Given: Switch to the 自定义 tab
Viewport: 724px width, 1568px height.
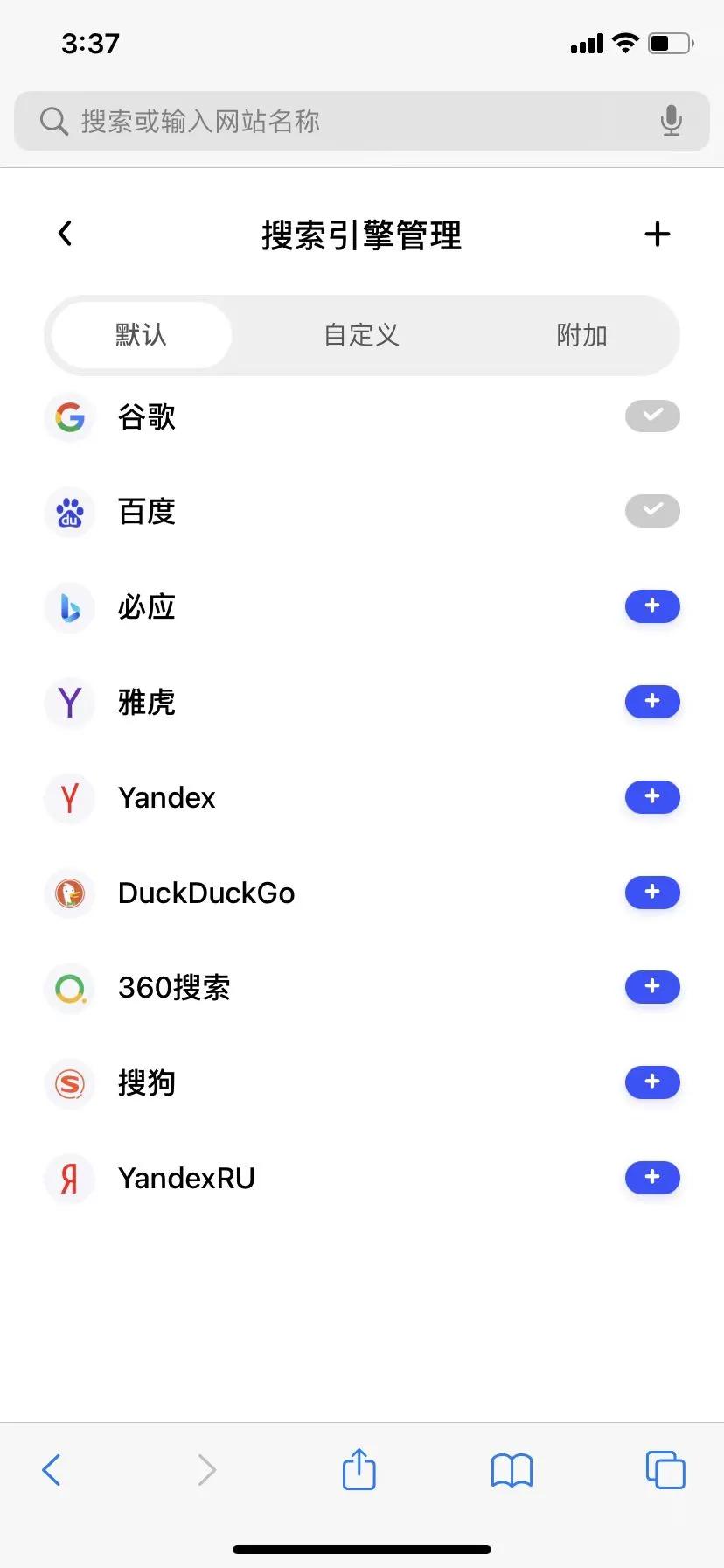Looking at the screenshot, I should click(360, 335).
